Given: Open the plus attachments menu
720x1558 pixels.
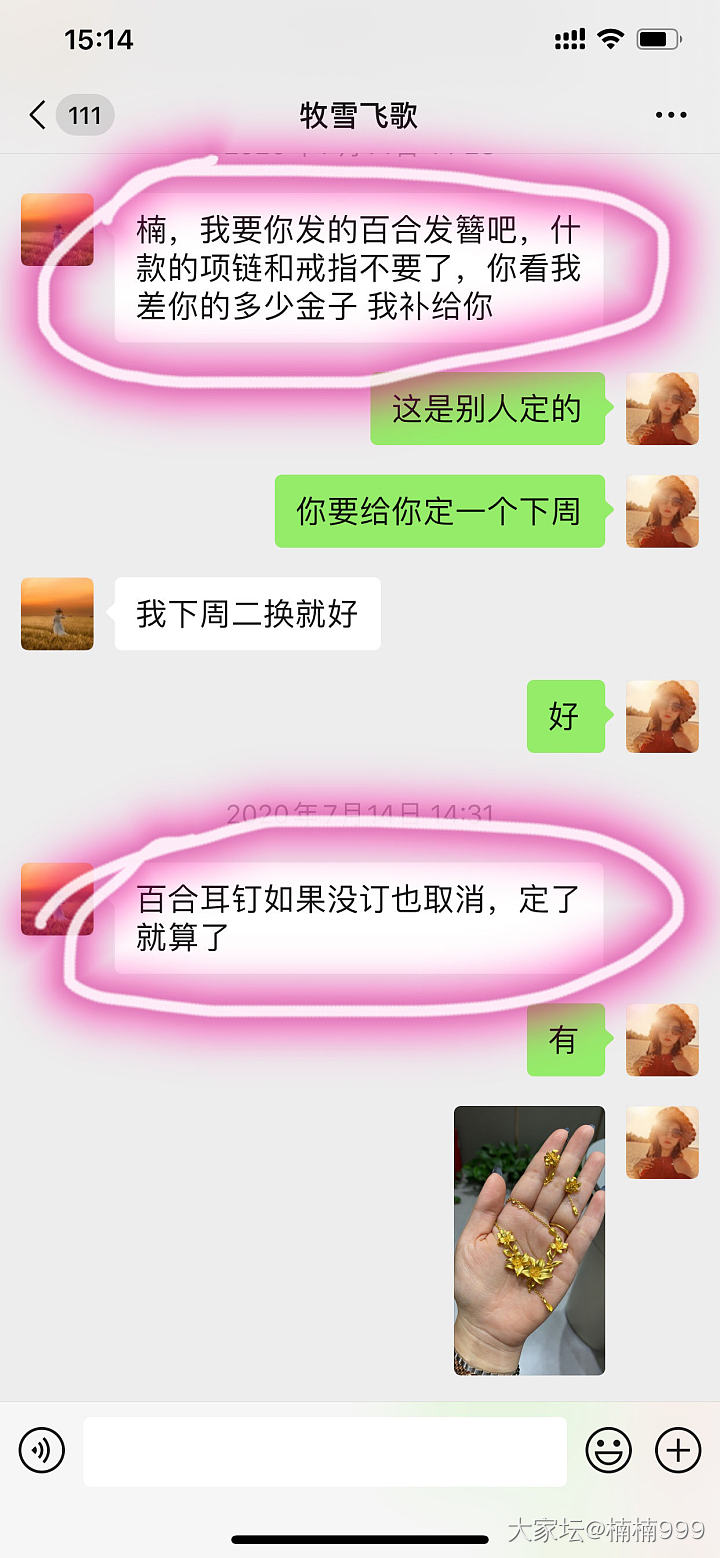Looking at the screenshot, I should coord(677,1450).
